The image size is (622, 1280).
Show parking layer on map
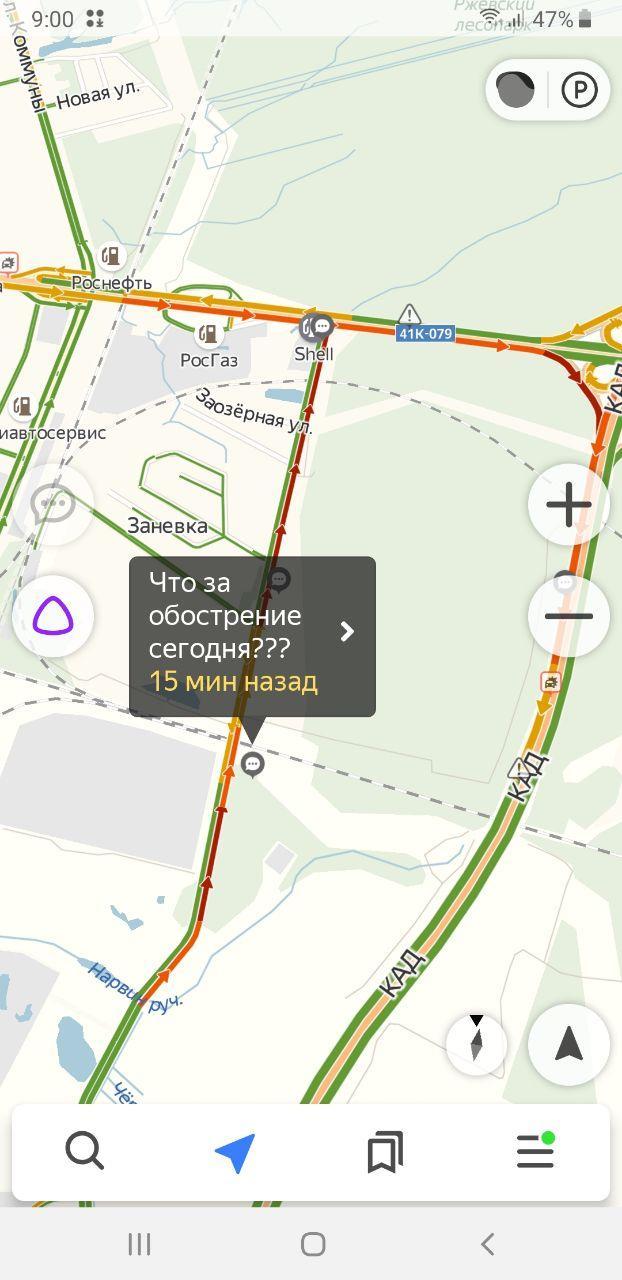tap(579, 90)
